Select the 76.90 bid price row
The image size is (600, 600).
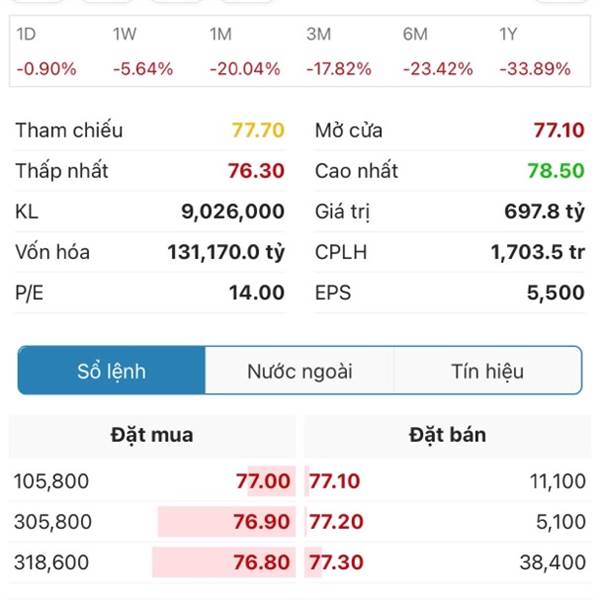click(x=152, y=521)
